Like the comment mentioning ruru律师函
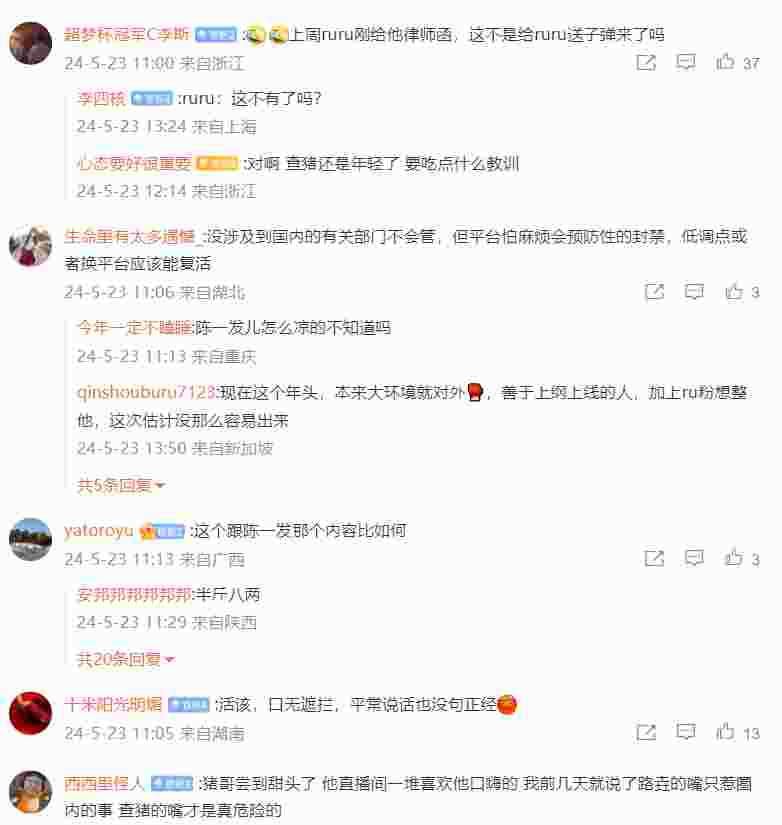This screenshot has width=782, height=825. click(726, 62)
